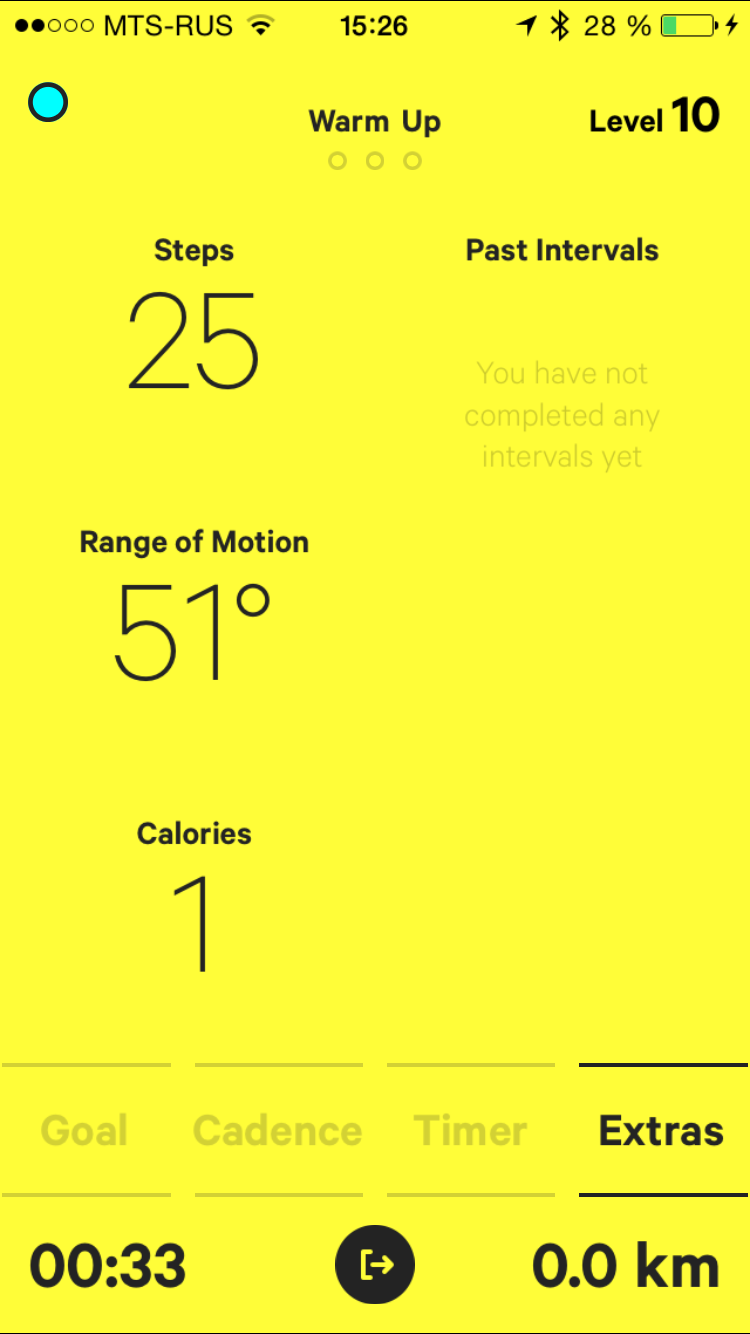Switch to the Cadence tab
The width and height of the screenshot is (750, 1334).
tap(278, 1131)
